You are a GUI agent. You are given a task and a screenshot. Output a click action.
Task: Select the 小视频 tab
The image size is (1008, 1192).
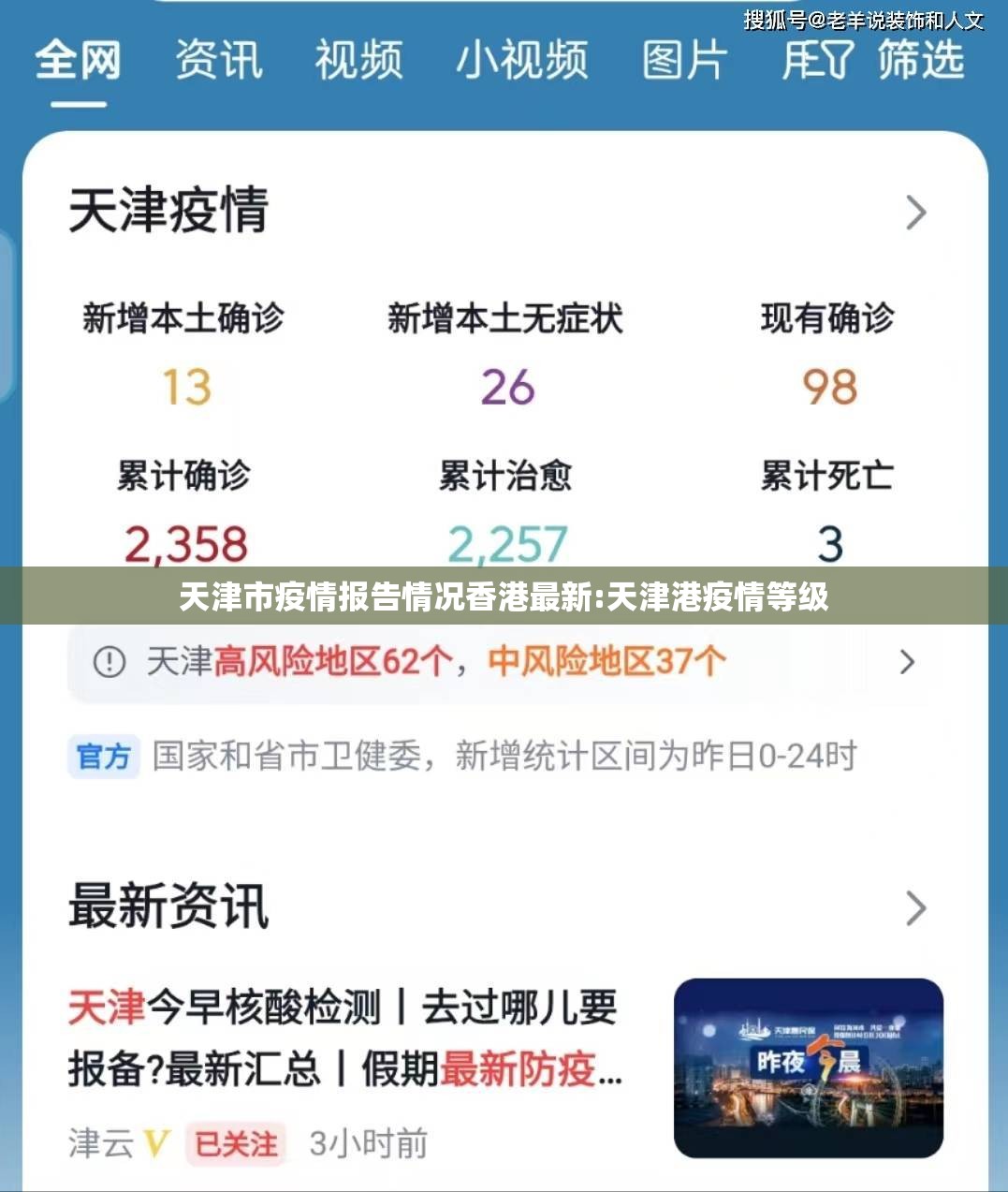(x=521, y=60)
